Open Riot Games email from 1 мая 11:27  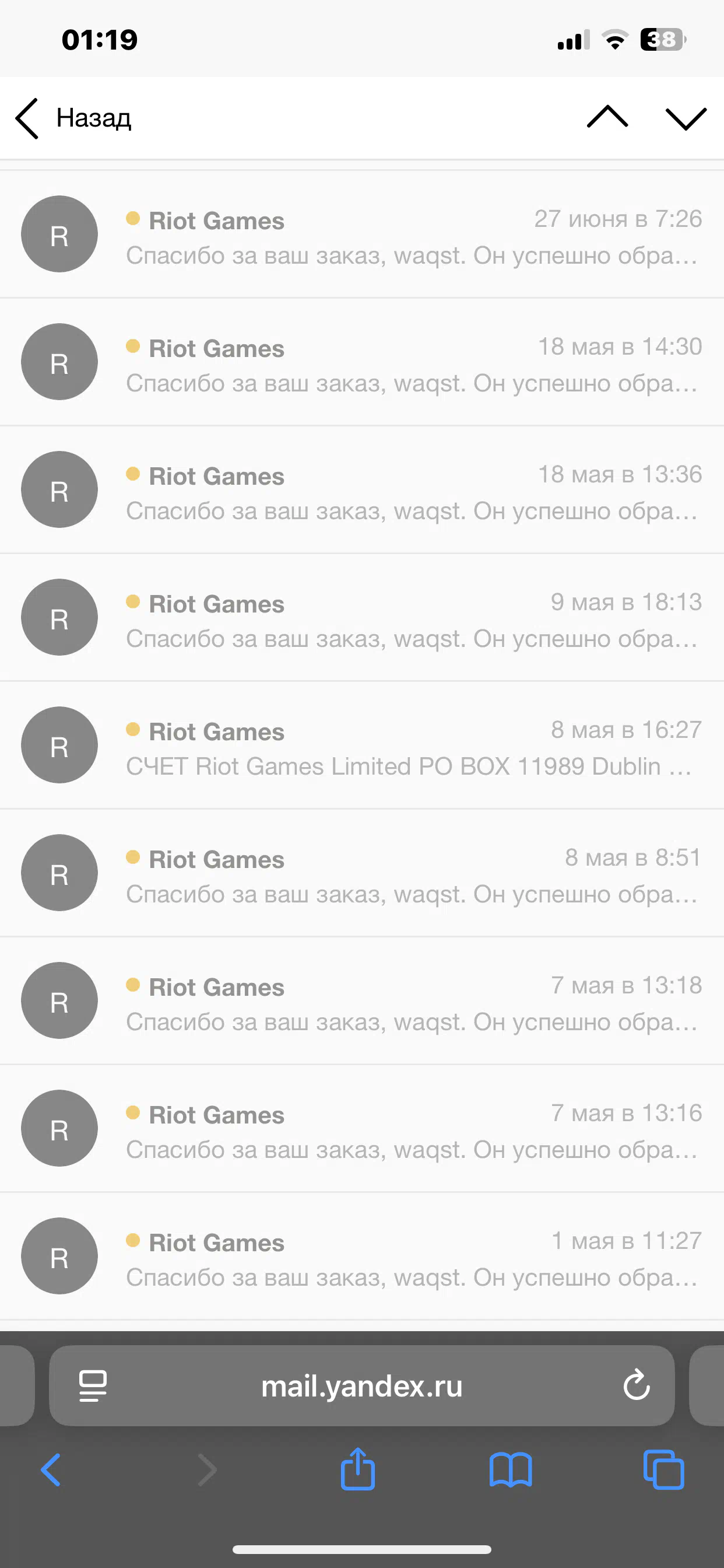(x=362, y=1257)
